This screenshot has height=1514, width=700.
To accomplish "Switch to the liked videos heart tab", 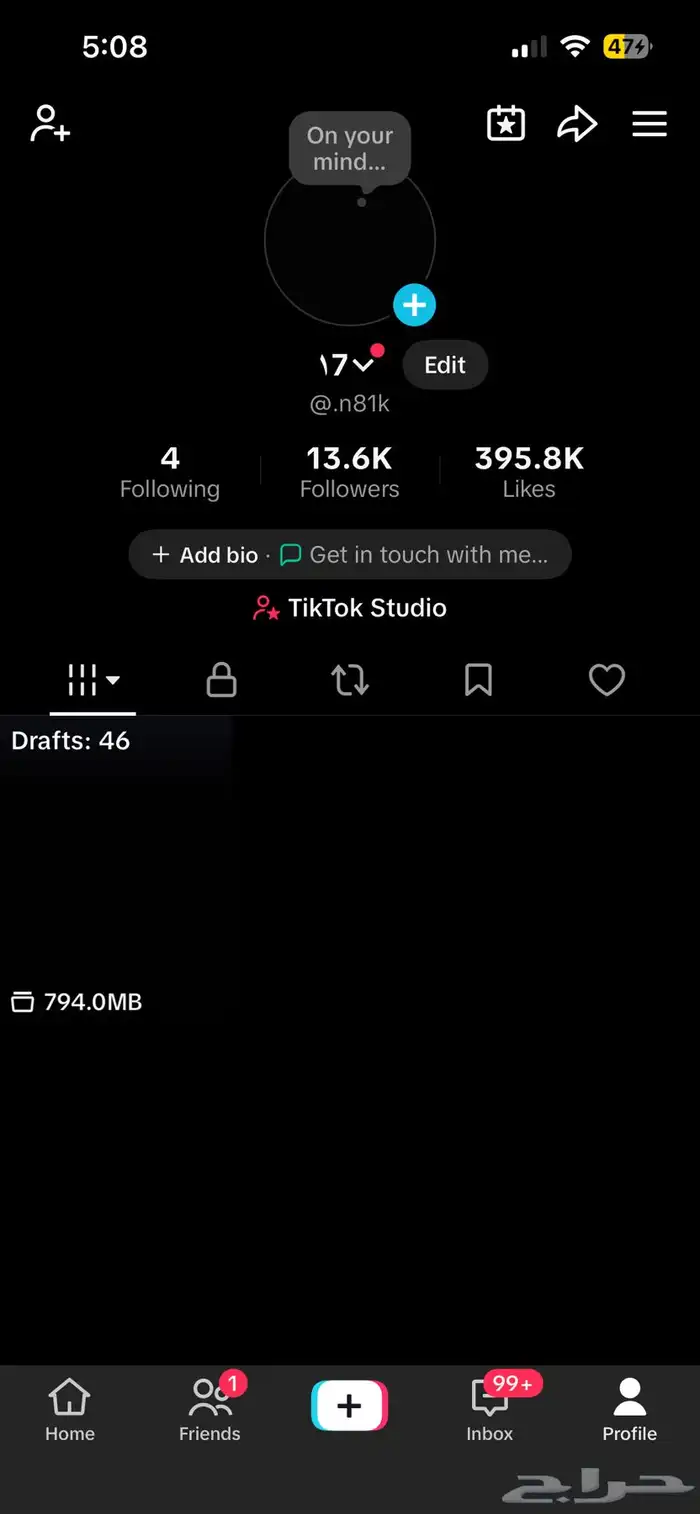I will point(606,681).
